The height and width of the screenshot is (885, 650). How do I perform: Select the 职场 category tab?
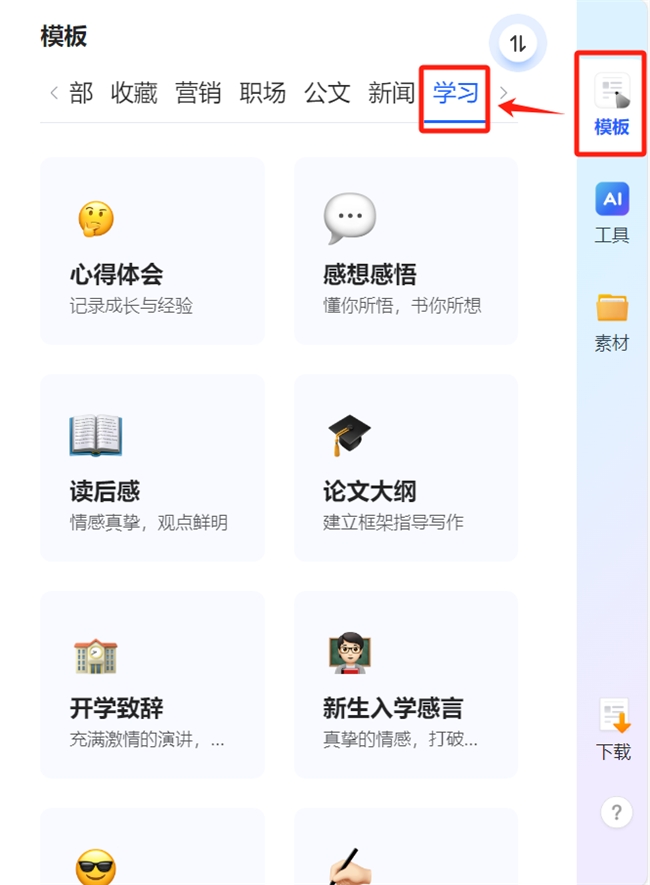pyautogui.click(x=263, y=94)
